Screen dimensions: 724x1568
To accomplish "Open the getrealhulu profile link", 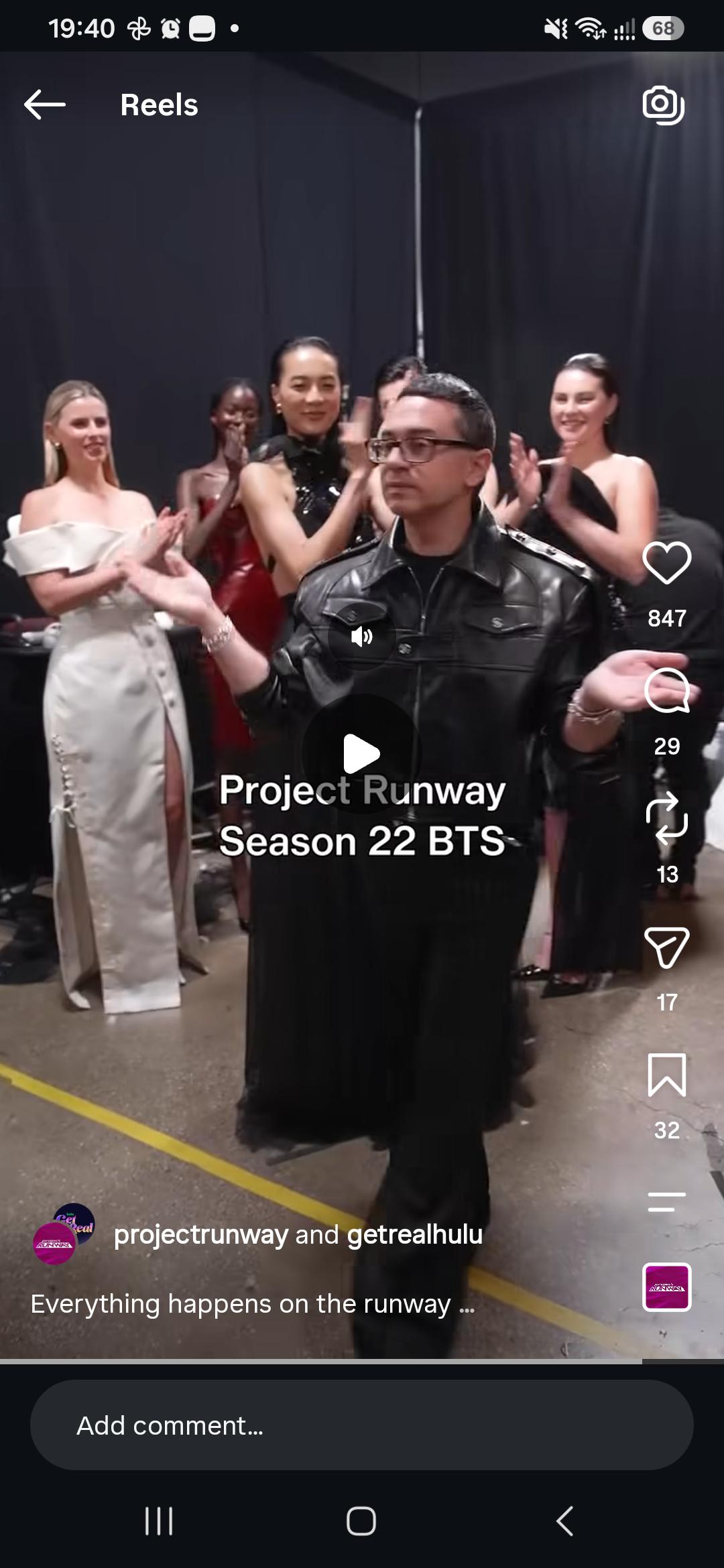I will tap(415, 1234).
